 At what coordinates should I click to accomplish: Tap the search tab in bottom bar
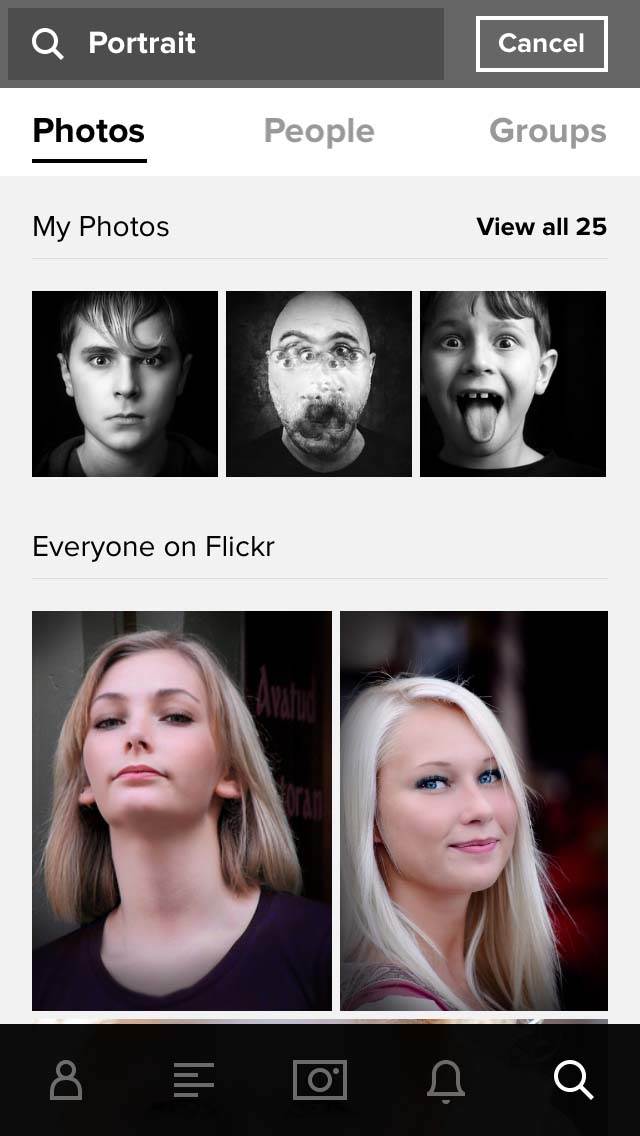(x=573, y=1080)
